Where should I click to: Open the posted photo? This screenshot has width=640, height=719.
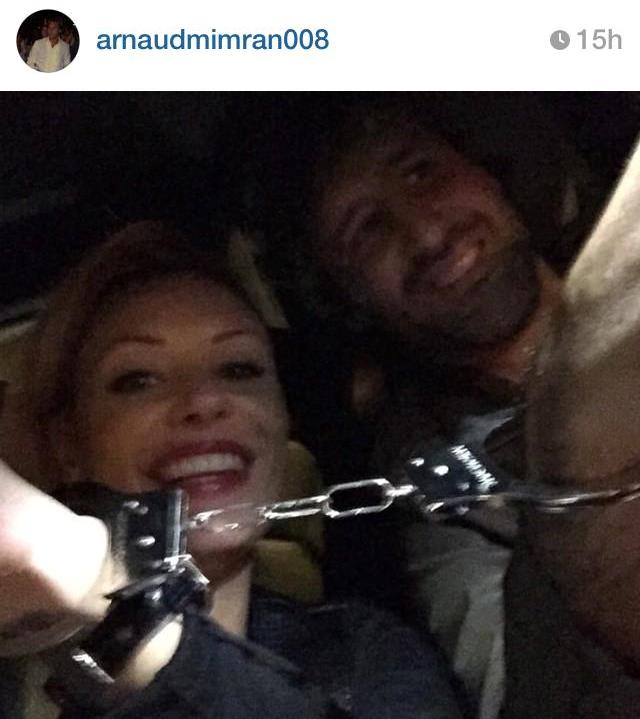click(320, 405)
